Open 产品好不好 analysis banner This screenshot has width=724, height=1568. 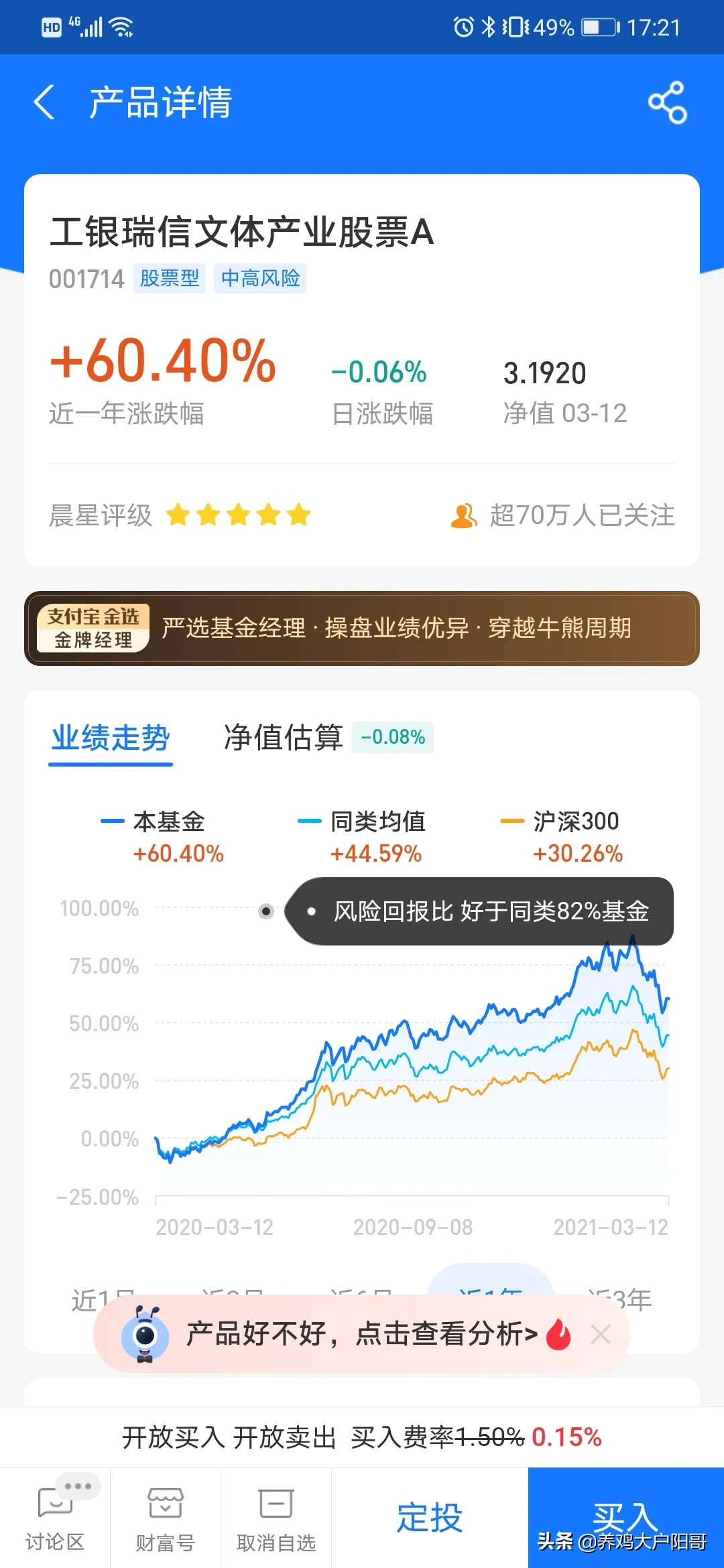(x=362, y=1334)
